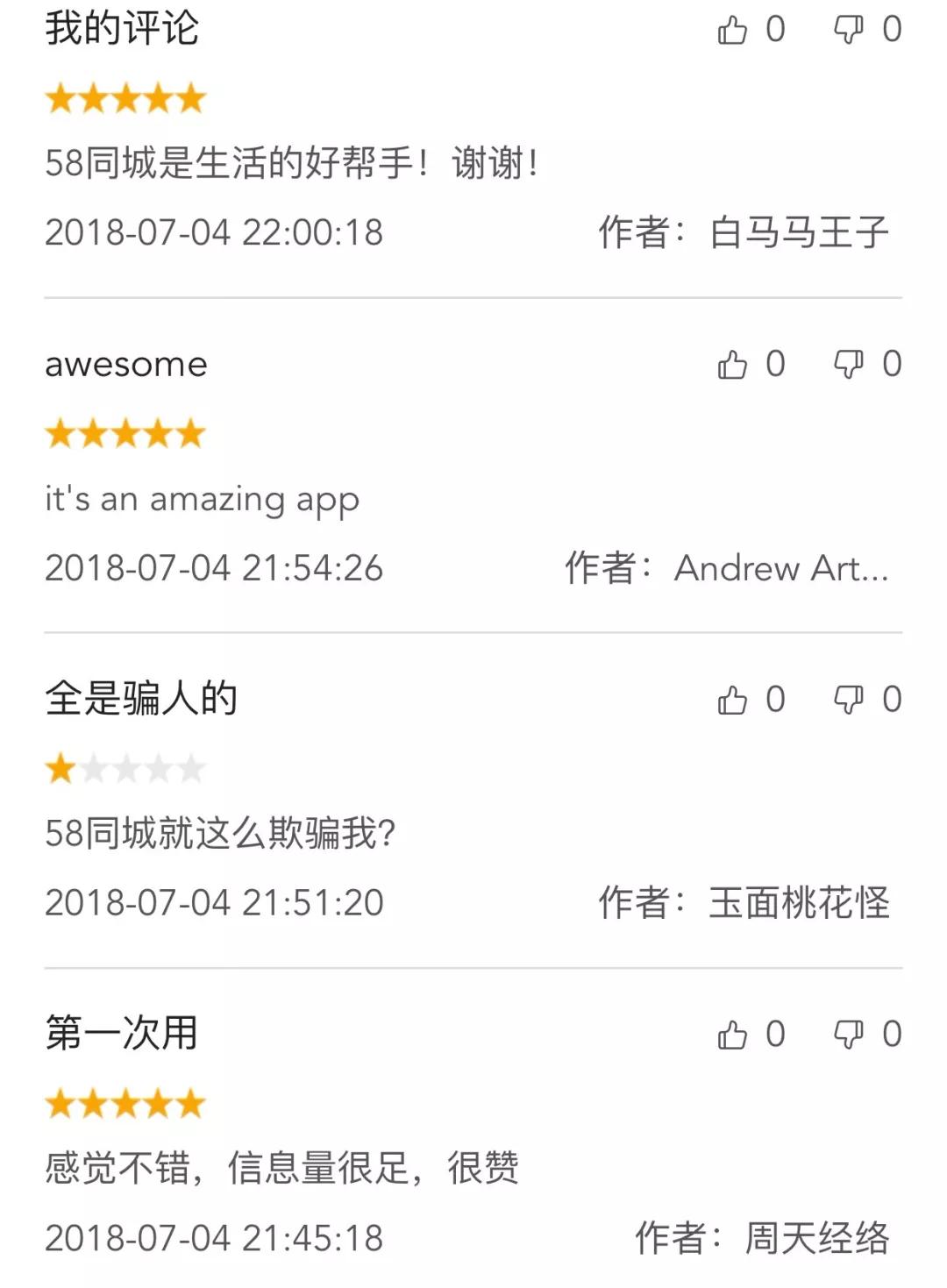Dislike the review titled 第一次用
The height and width of the screenshot is (1288, 947).
coord(849,1035)
